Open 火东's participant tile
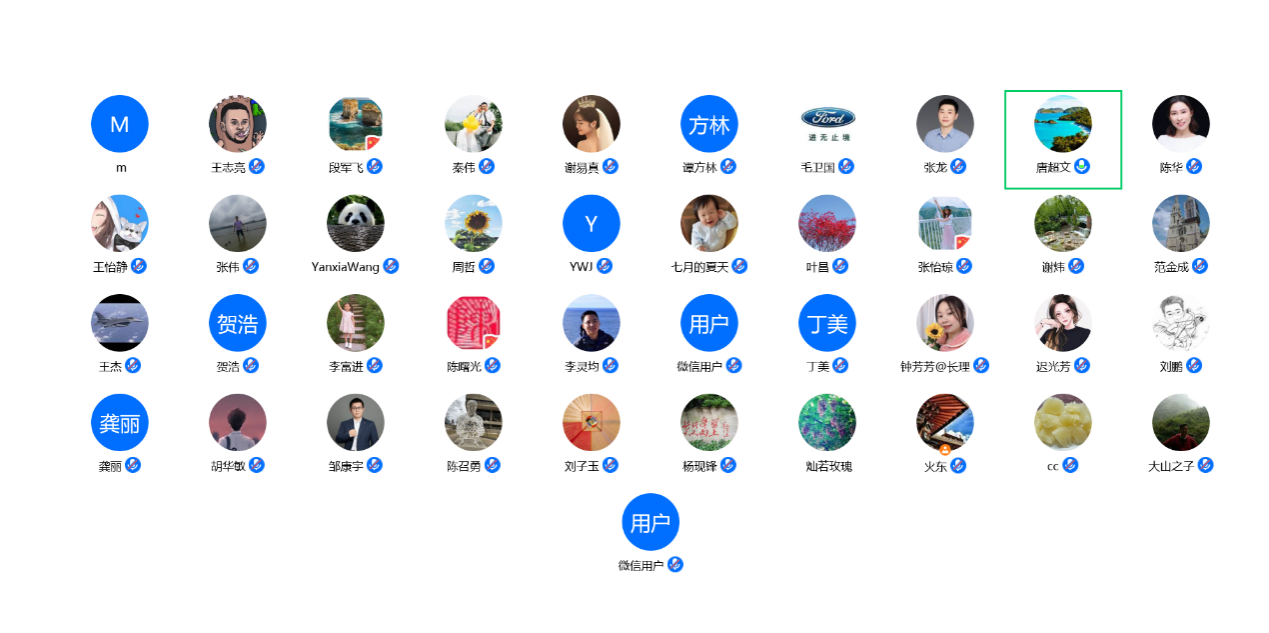The image size is (1269, 633). [945, 422]
